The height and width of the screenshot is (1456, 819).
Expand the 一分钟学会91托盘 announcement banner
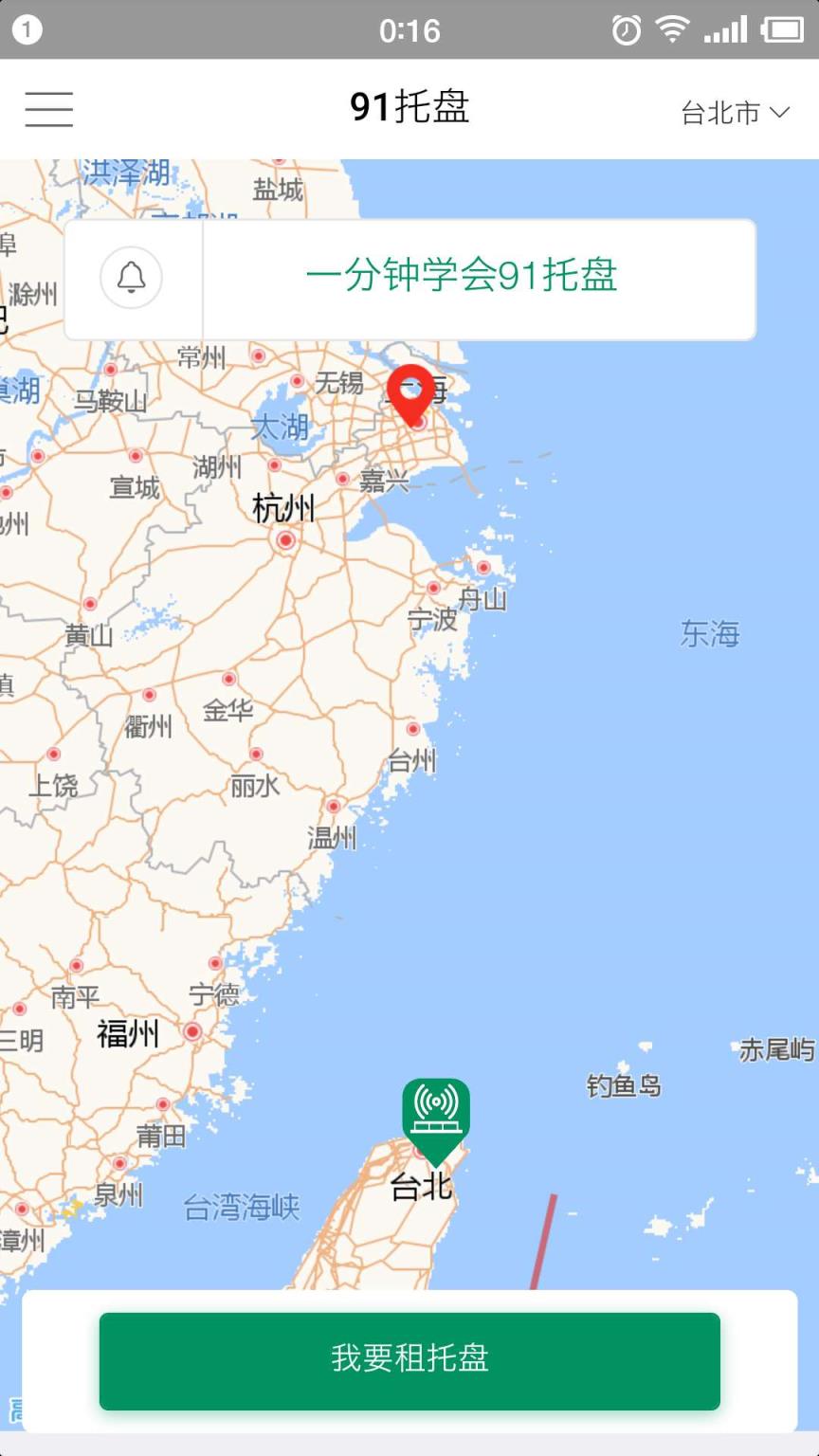point(463,278)
